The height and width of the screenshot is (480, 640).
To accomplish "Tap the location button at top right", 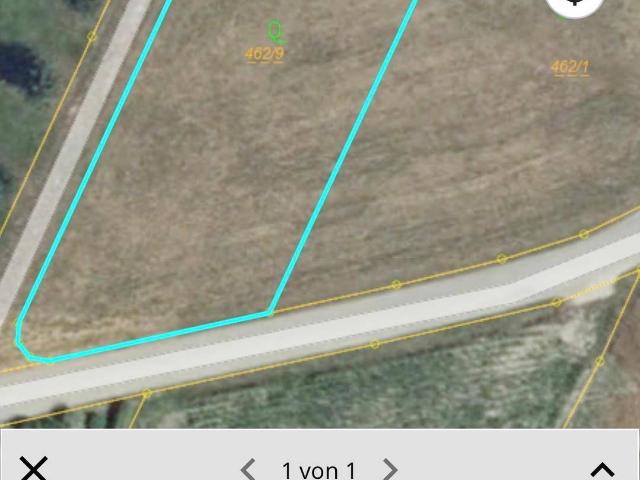I will pyautogui.click(x=575, y=4).
